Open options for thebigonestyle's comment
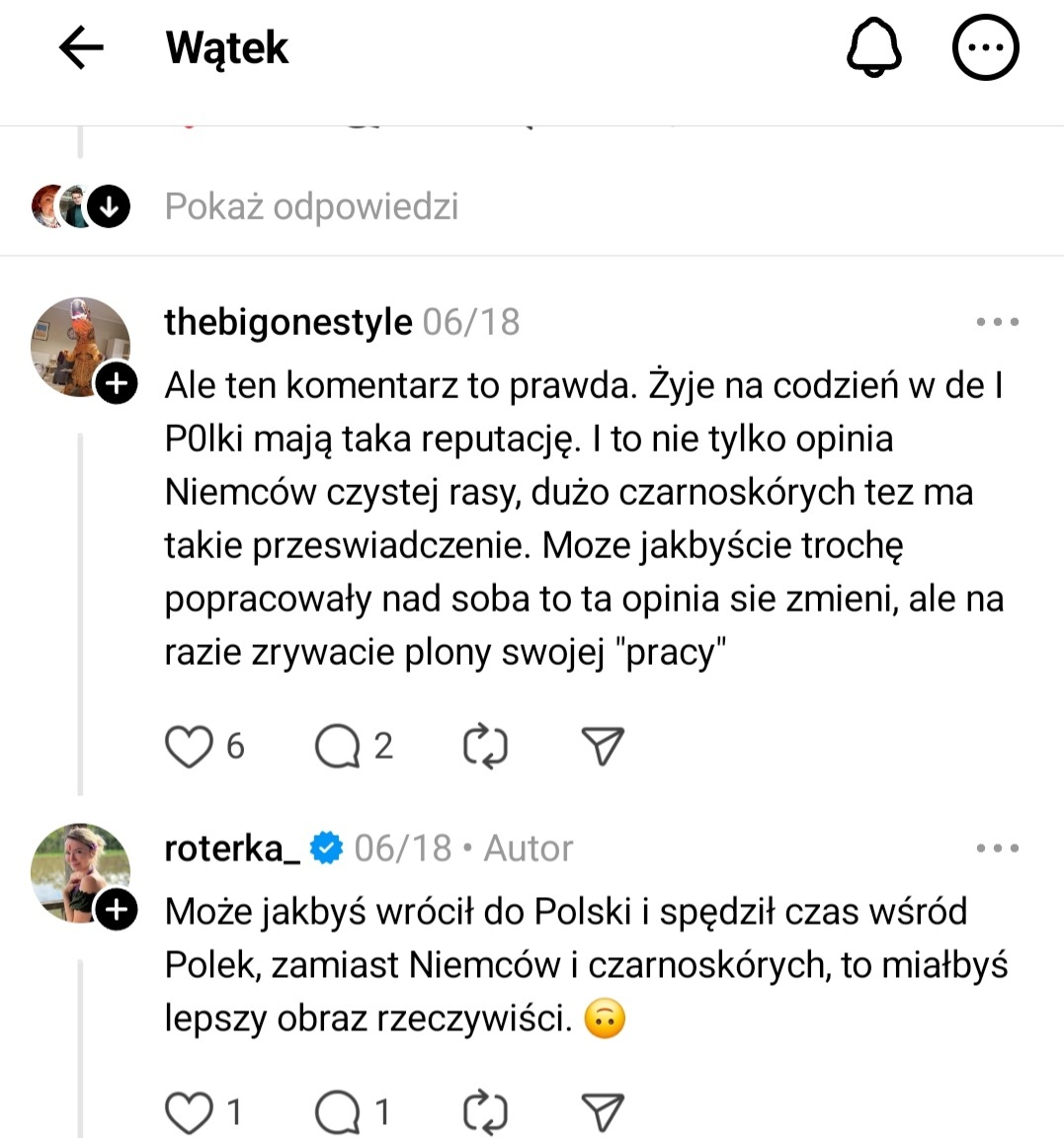The image size is (1064, 1138). tap(997, 322)
